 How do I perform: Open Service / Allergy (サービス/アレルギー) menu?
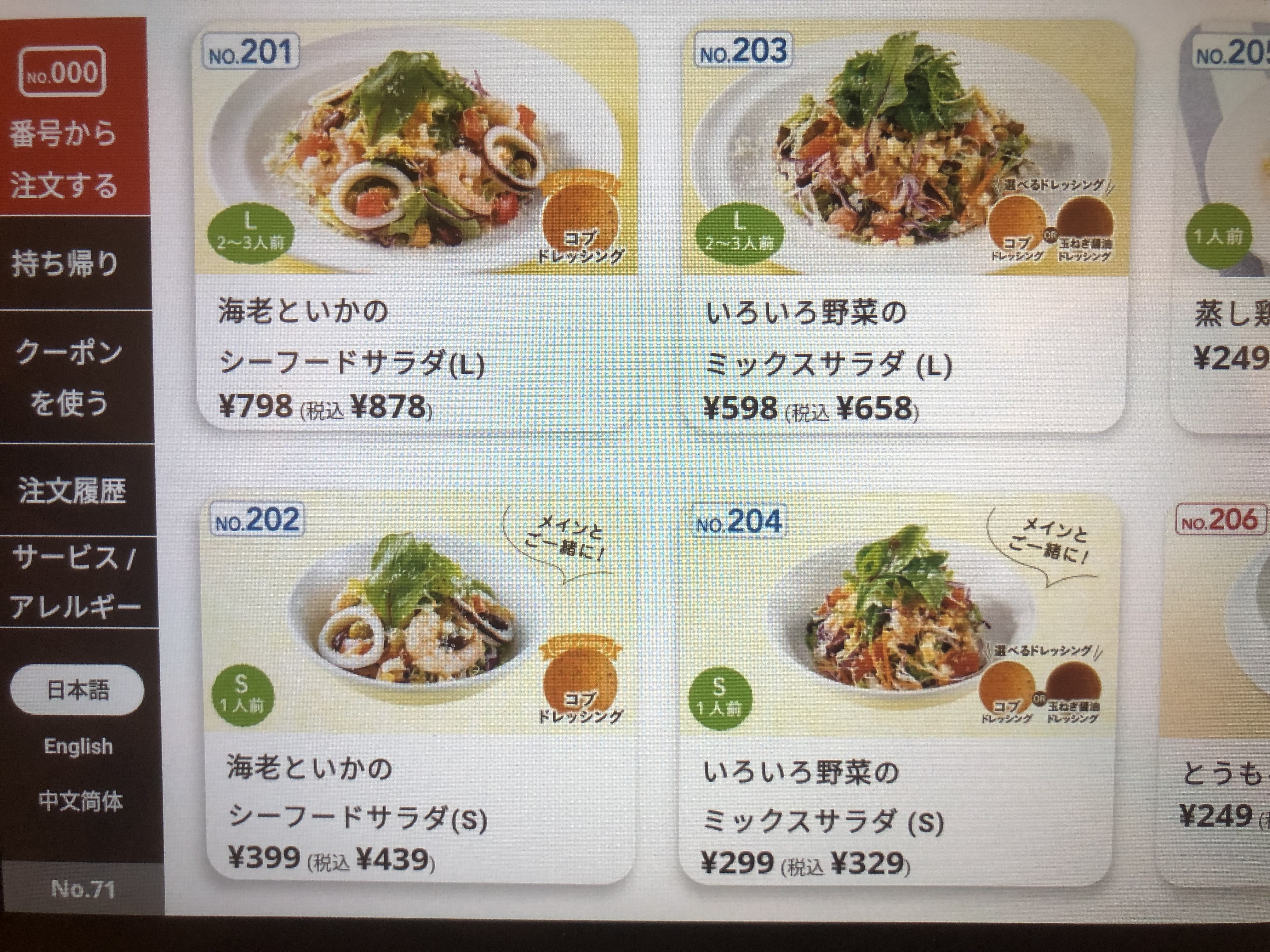pyautogui.click(x=75, y=581)
